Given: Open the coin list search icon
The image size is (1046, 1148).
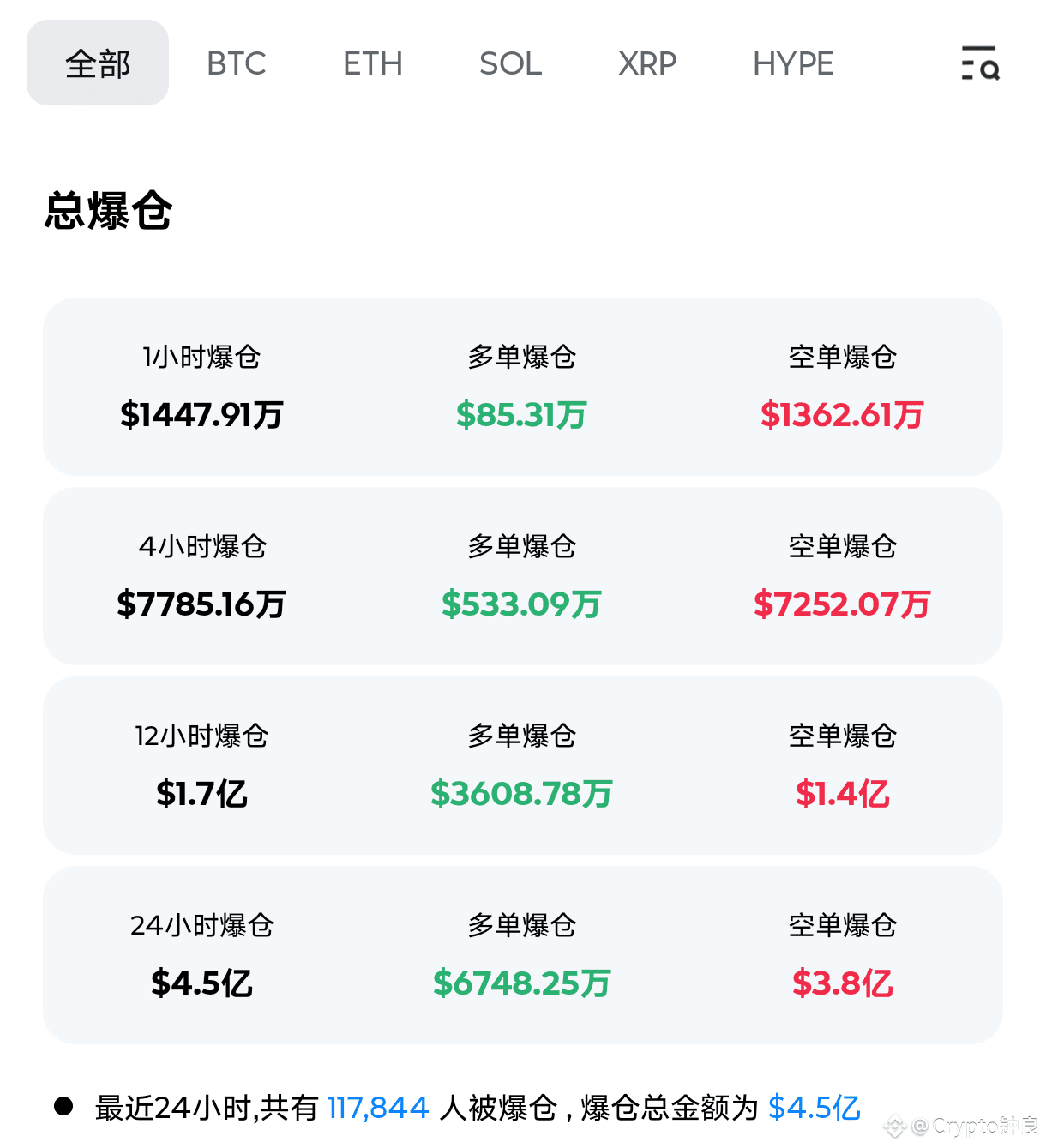Looking at the screenshot, I should [980, 63].
